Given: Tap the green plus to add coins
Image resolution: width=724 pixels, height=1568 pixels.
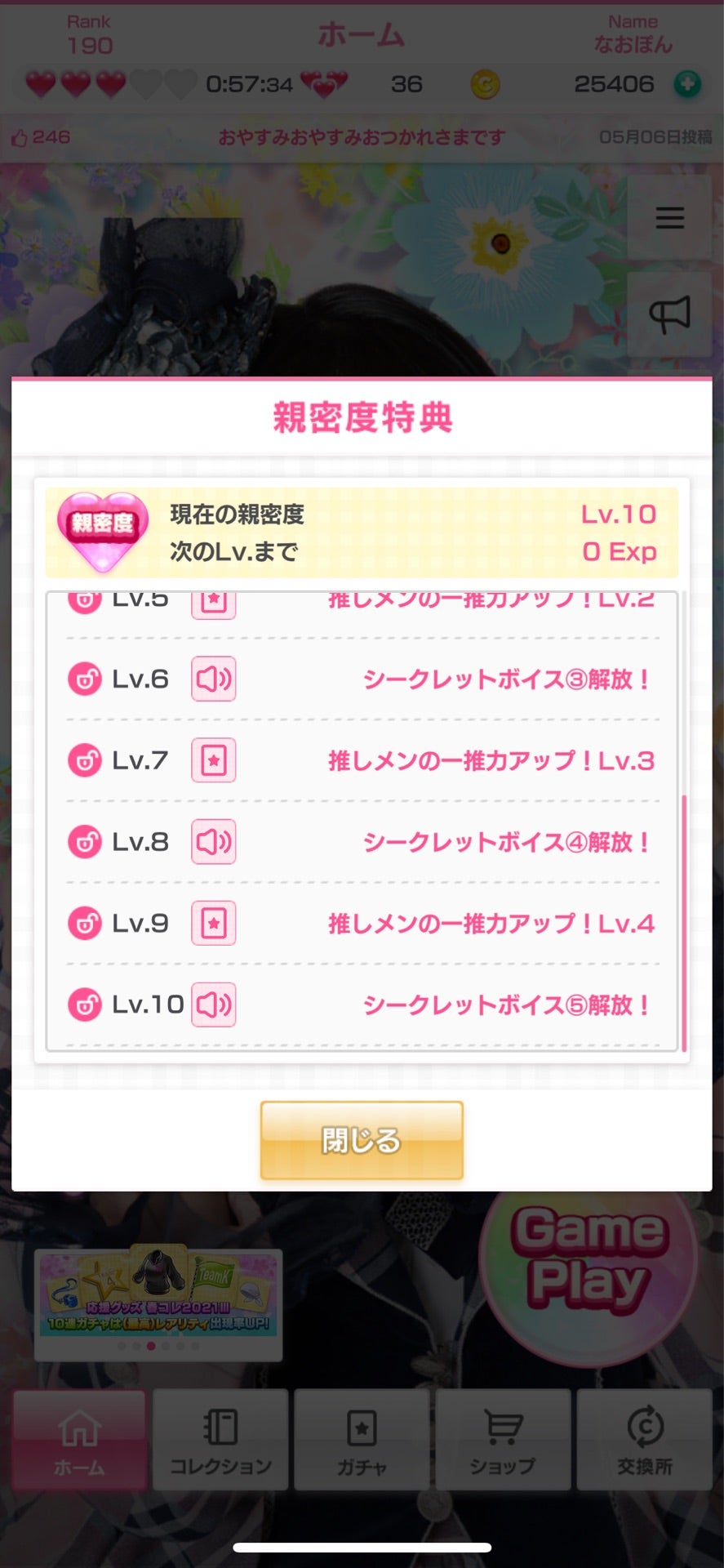Looking at the screenshot, I should (x=687, y=84).
